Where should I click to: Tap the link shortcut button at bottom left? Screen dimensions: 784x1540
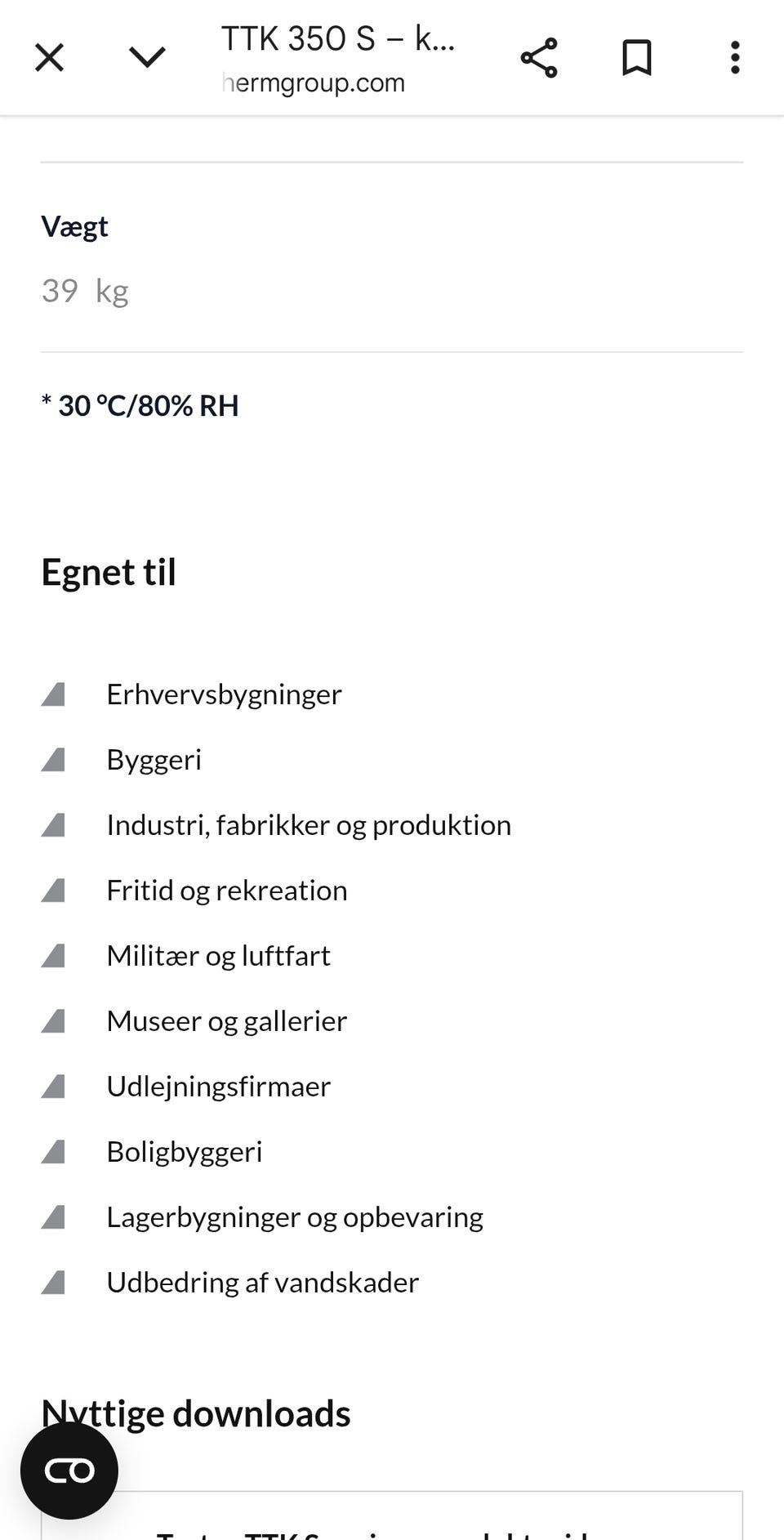[69, 1469]
